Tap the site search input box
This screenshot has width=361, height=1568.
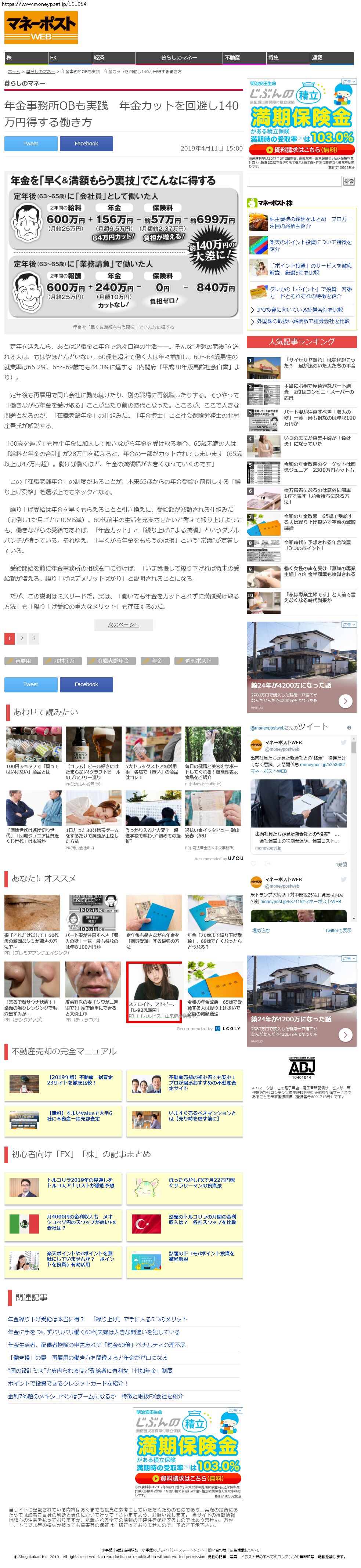click(294, 181)
